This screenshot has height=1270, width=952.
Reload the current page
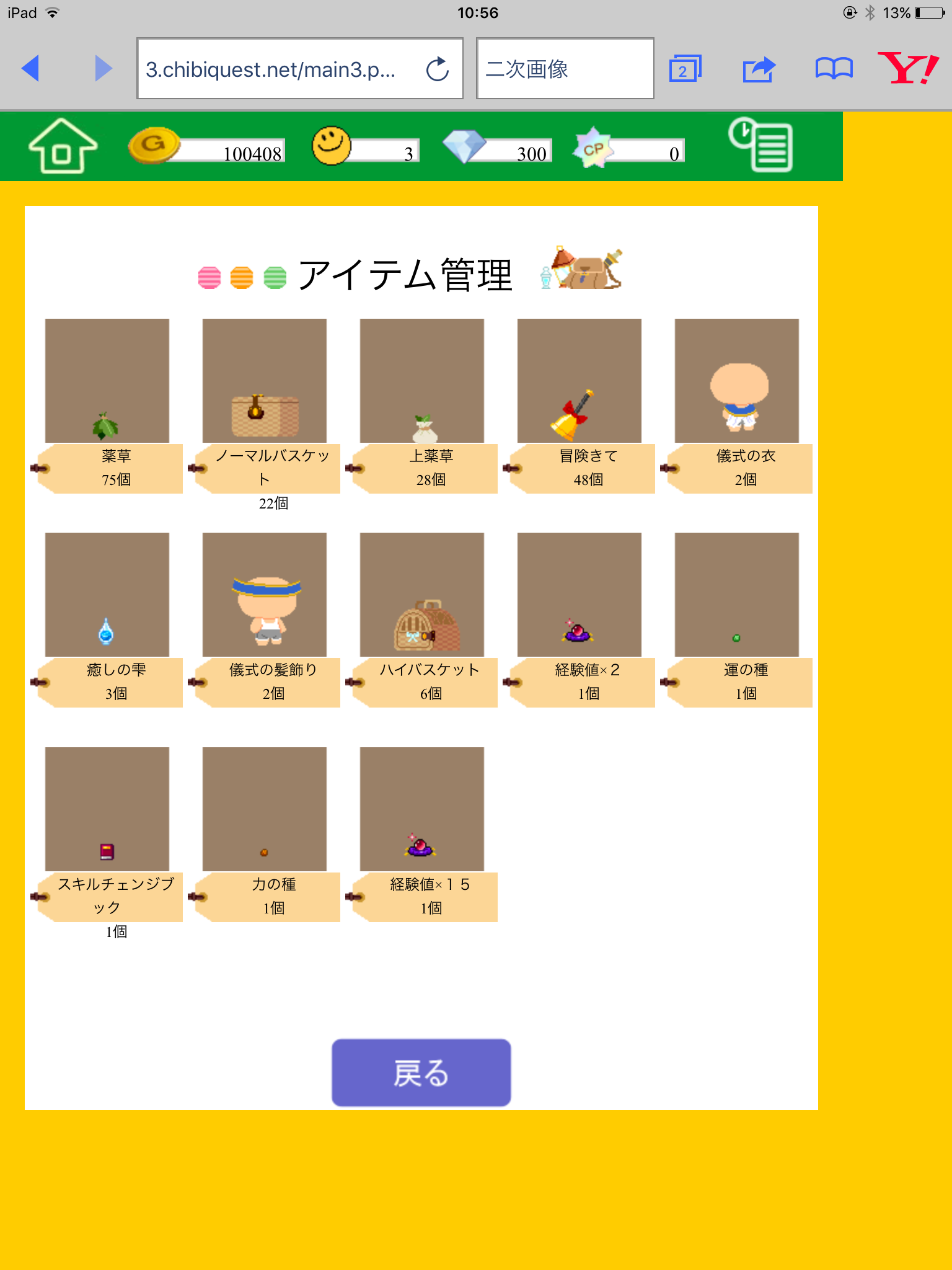[x=438, y=69]
